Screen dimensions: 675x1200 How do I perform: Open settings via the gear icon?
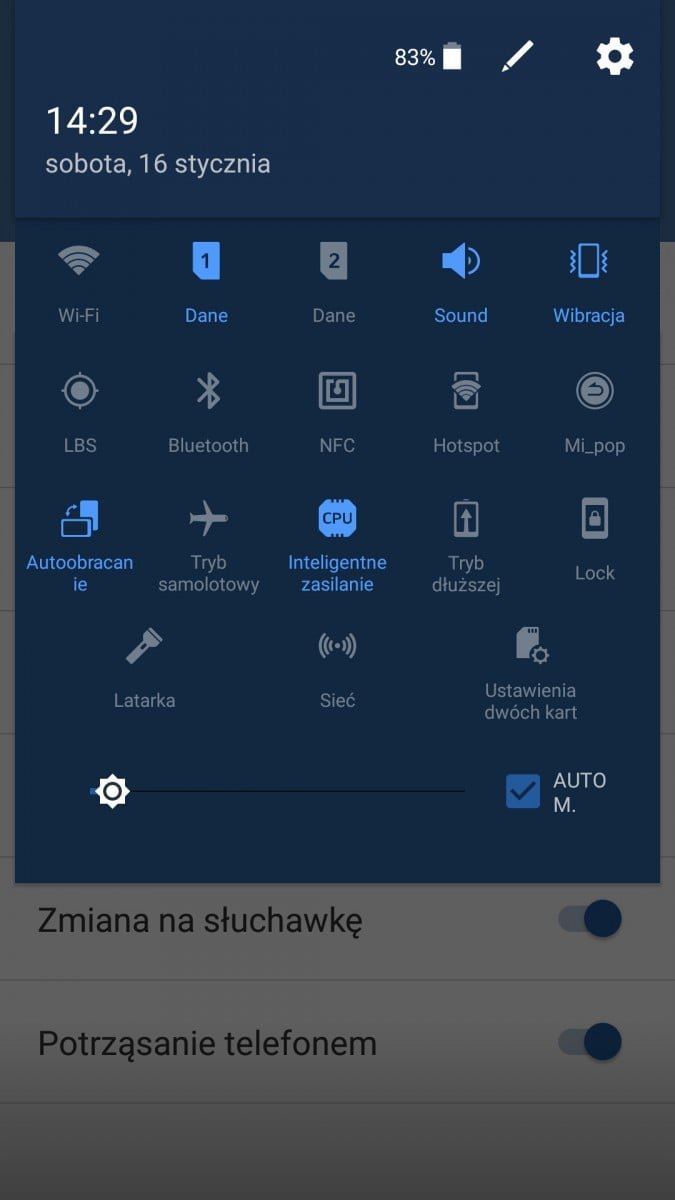tap(615, 57)
